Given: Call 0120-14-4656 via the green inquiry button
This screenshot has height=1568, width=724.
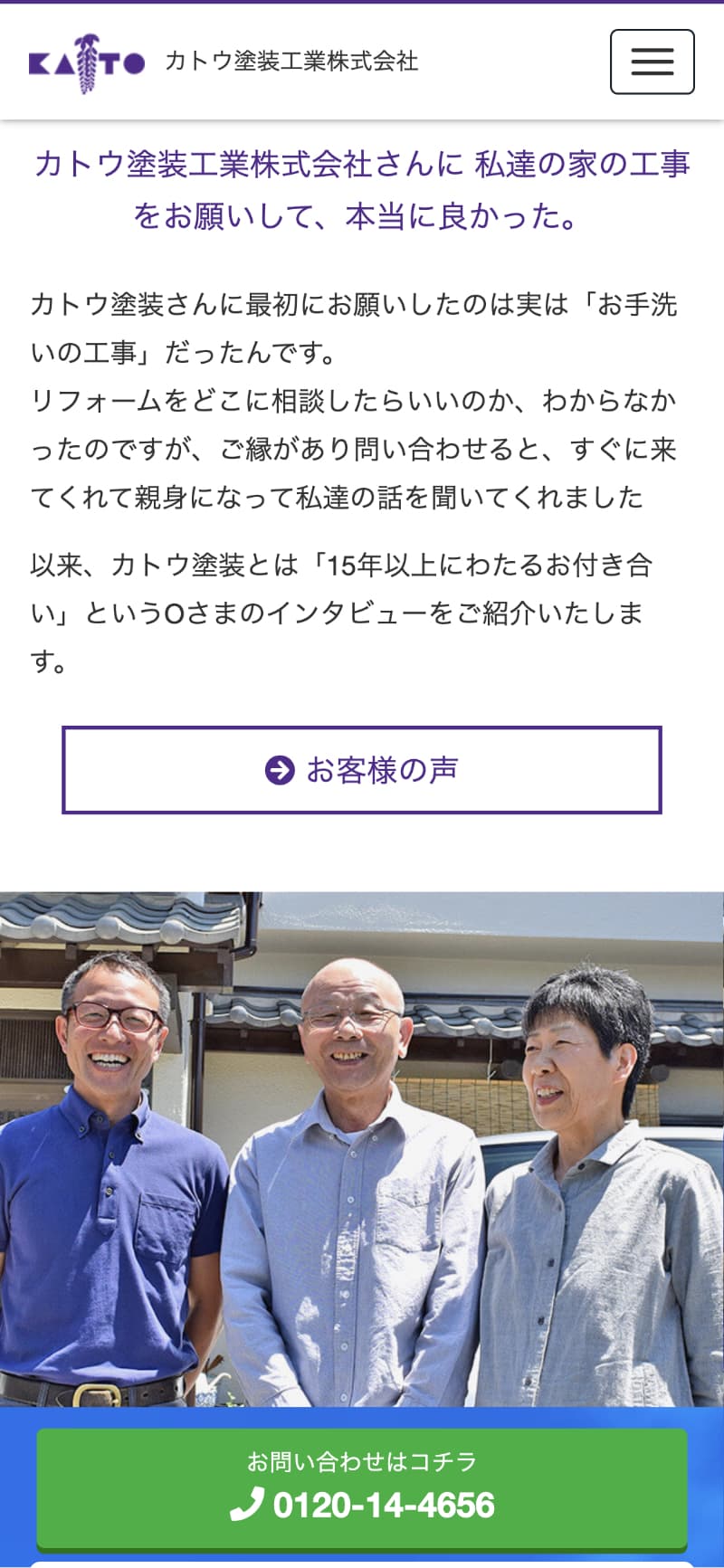Looking at the screenshot, I should click(x=362, y=1487).
